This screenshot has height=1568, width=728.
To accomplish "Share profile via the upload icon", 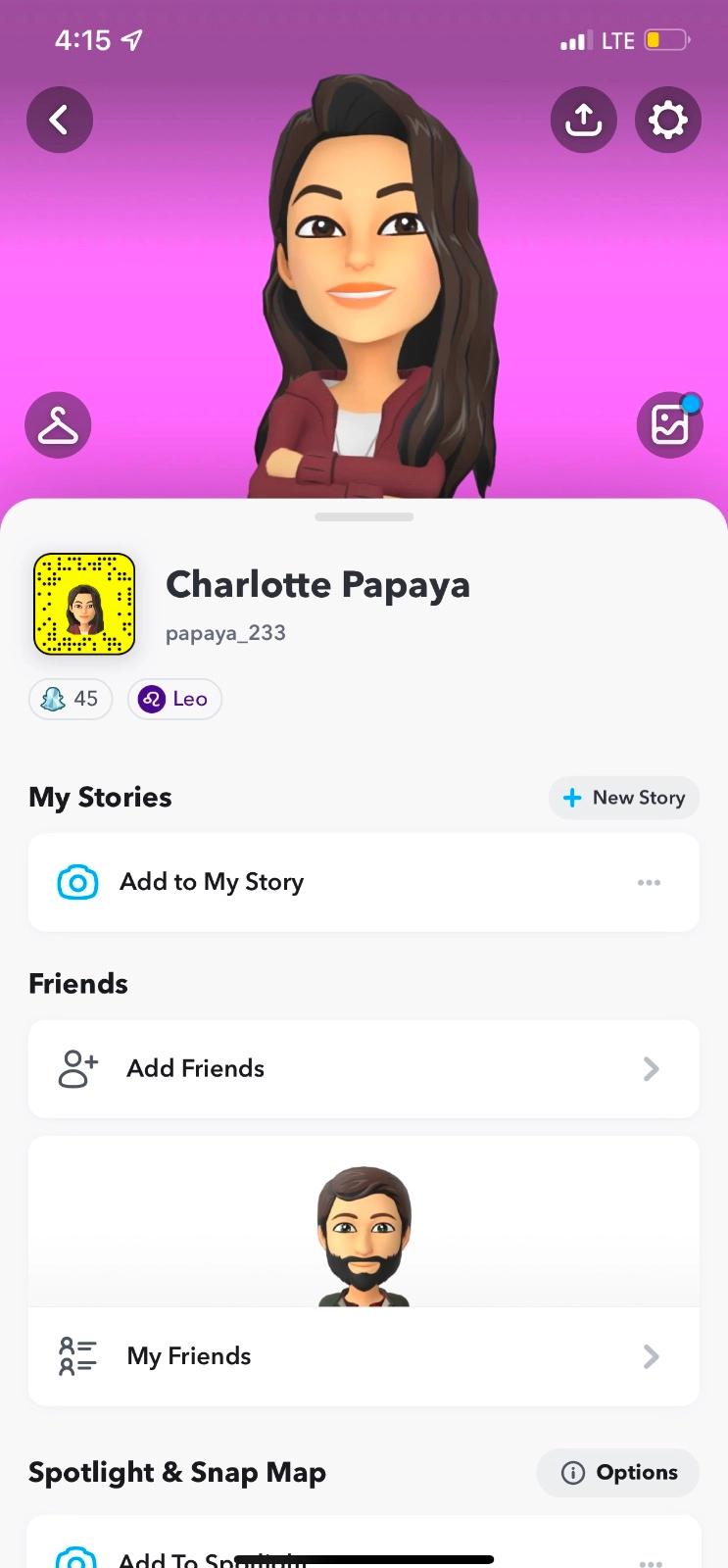I will pyautogui.click(x=584, y=120).
